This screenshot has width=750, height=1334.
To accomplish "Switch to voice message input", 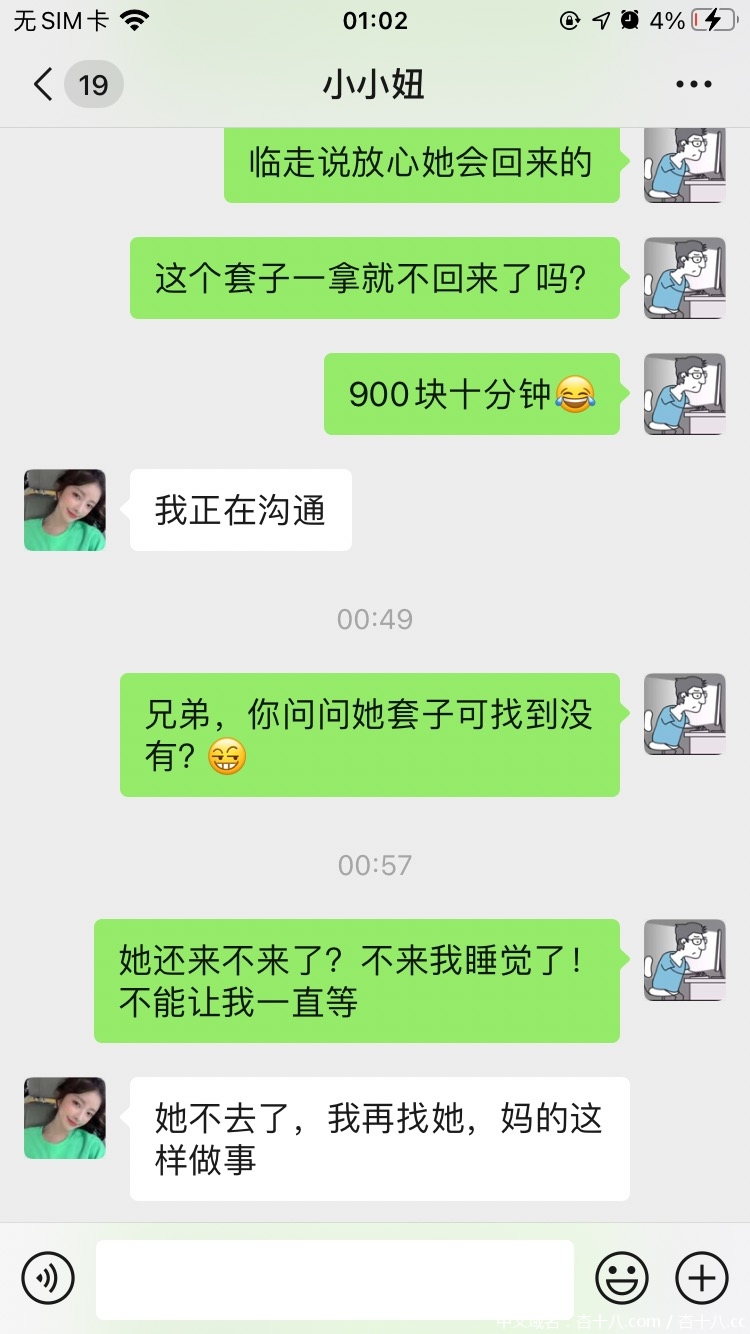I will click(x=48, y=1278).
